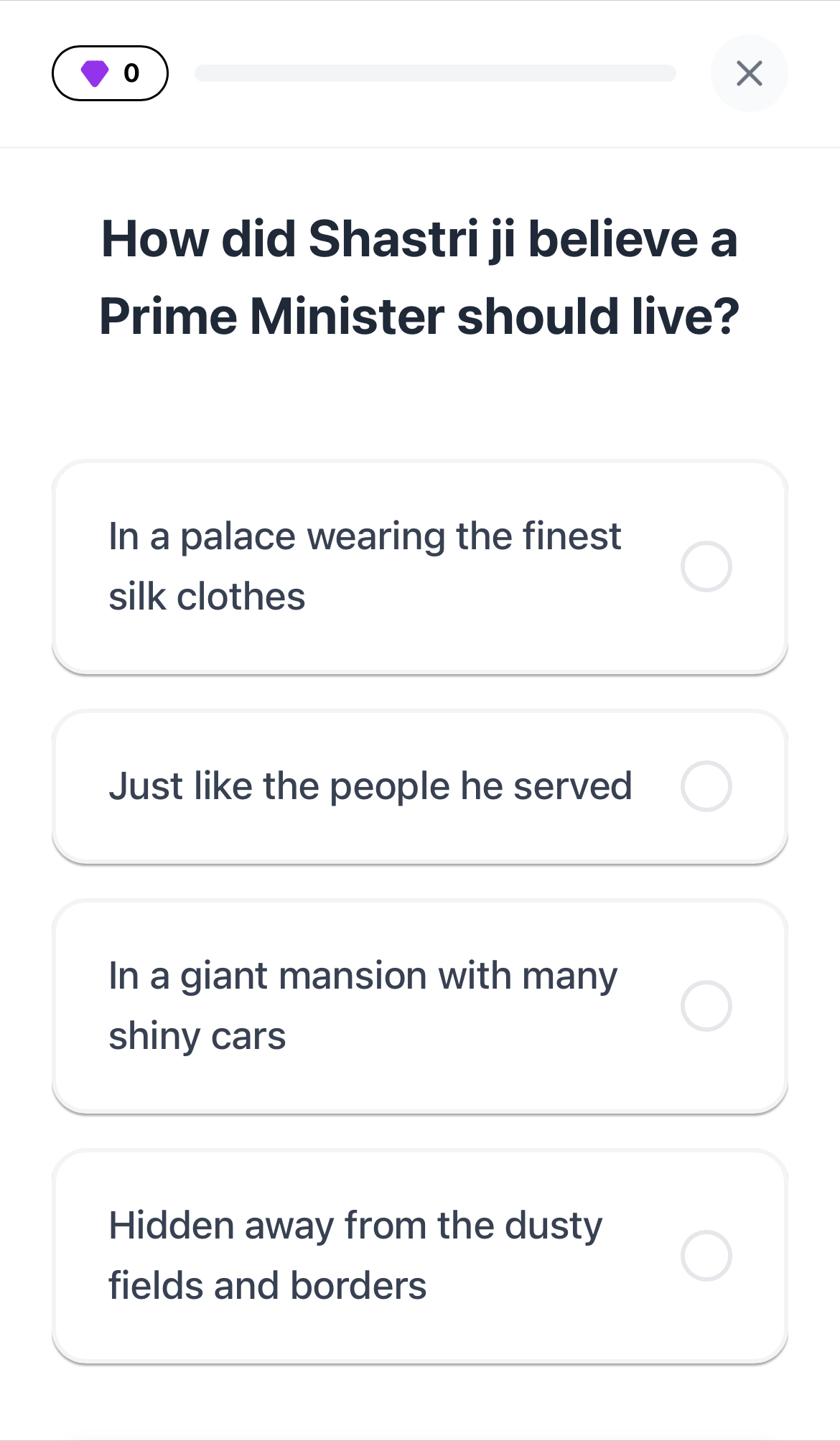The width and height of the screenshot is (840, 1441).
Task: Tap the score value showing zero
Action: point(131,73)
